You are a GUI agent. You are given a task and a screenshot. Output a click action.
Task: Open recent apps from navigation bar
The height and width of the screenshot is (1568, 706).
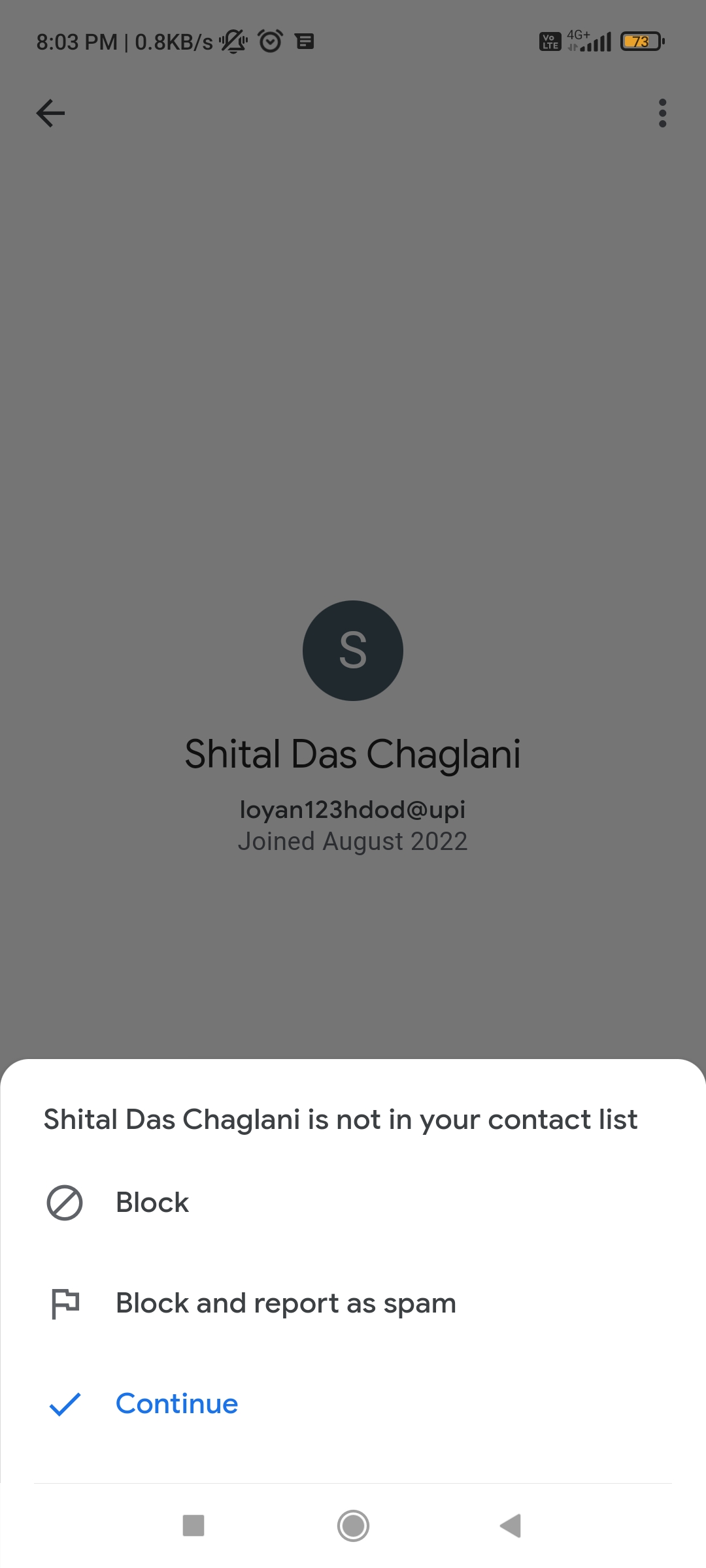[193, 1526]
